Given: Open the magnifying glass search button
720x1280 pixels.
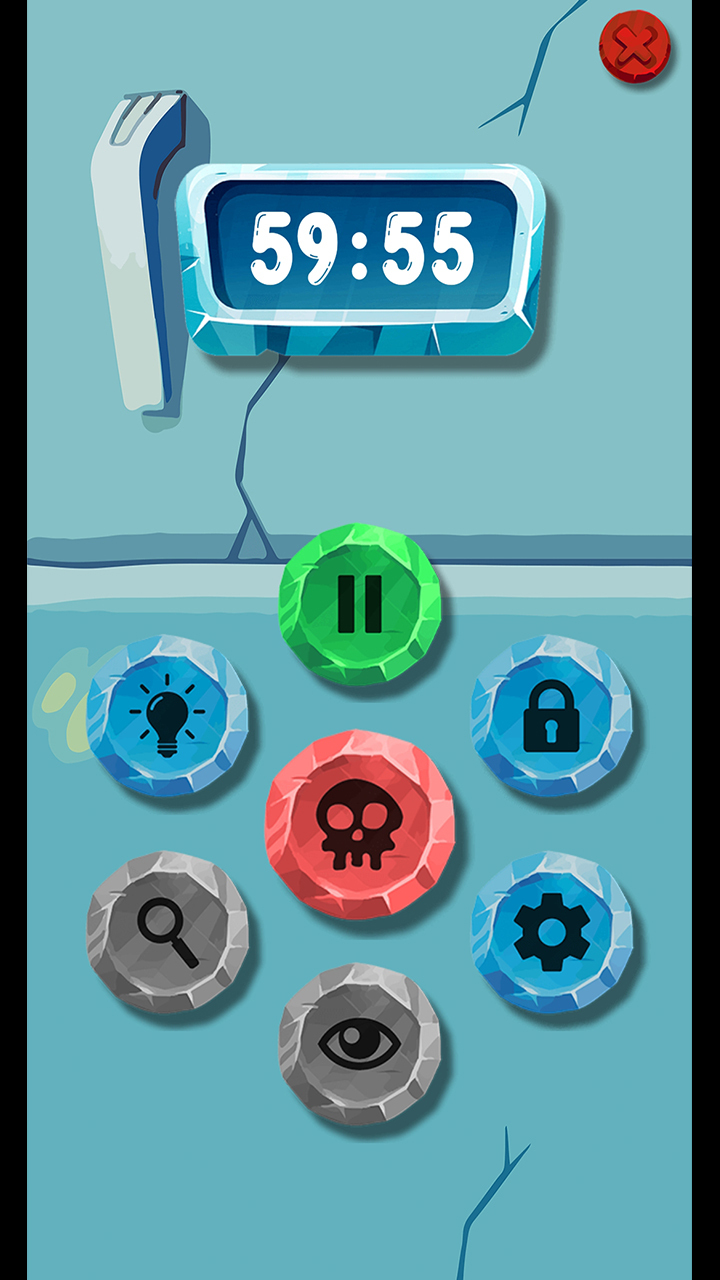Looking at the screenshot, I should click(x=167, y=932).
